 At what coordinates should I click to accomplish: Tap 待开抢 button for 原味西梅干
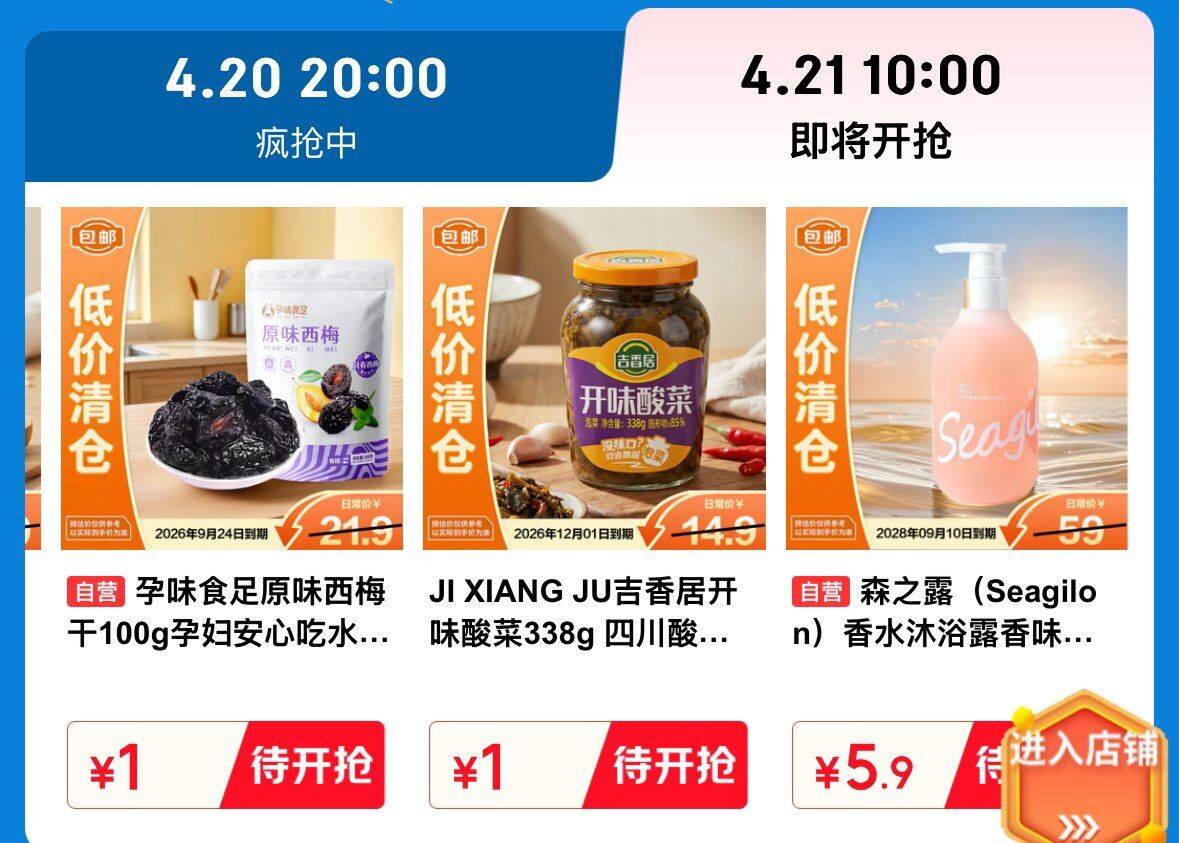coord(310,765)
